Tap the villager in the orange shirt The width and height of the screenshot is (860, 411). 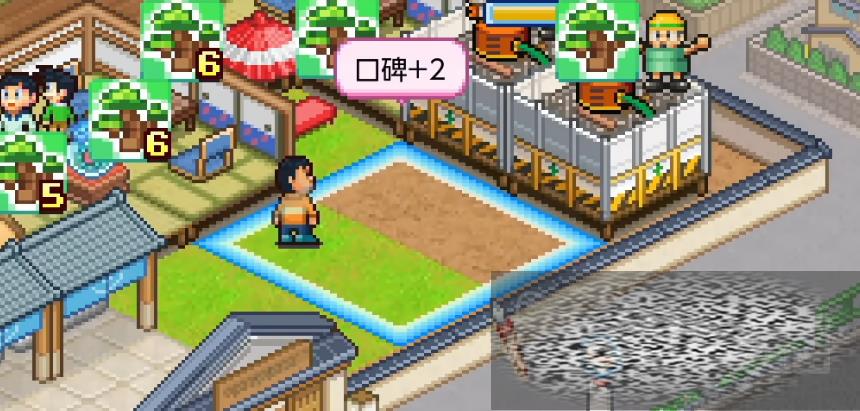point(298,202)
